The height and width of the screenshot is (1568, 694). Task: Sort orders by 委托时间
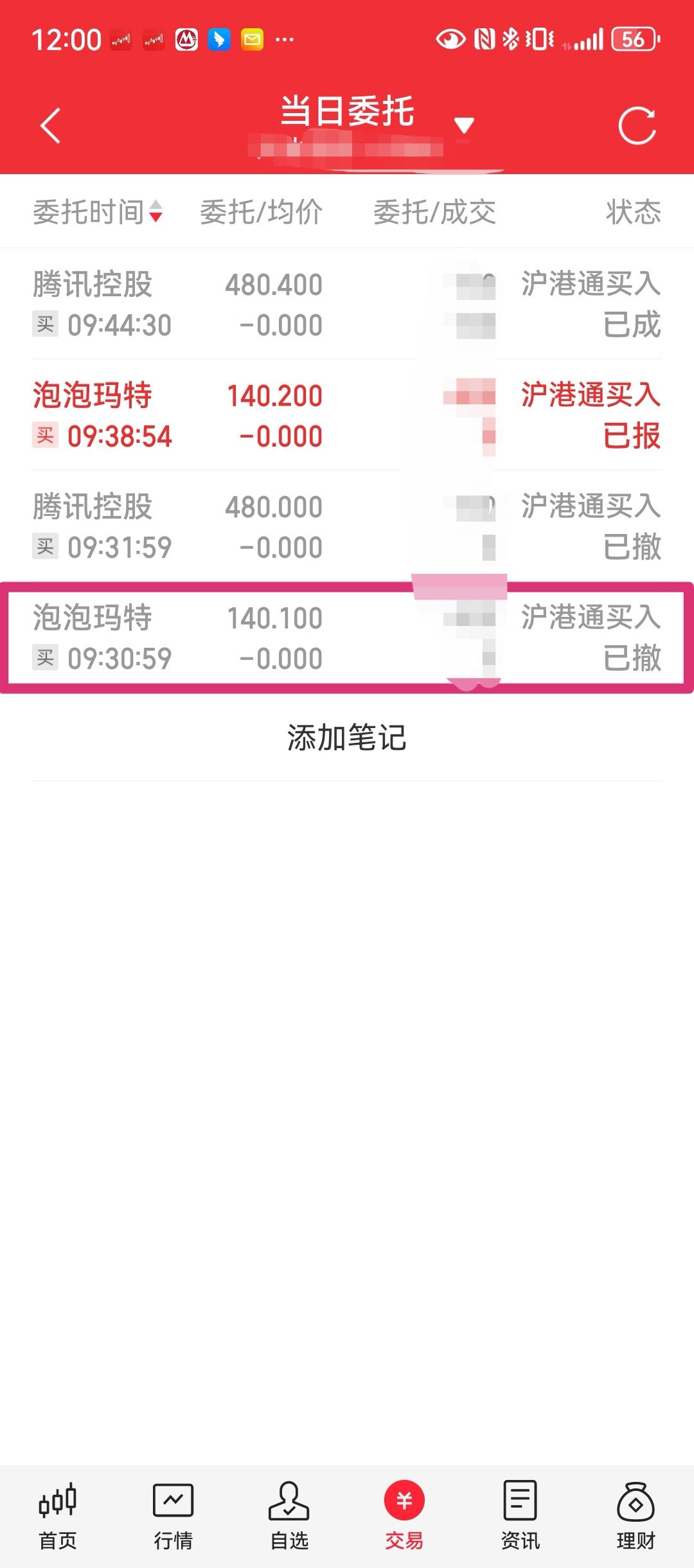[98, 212]
